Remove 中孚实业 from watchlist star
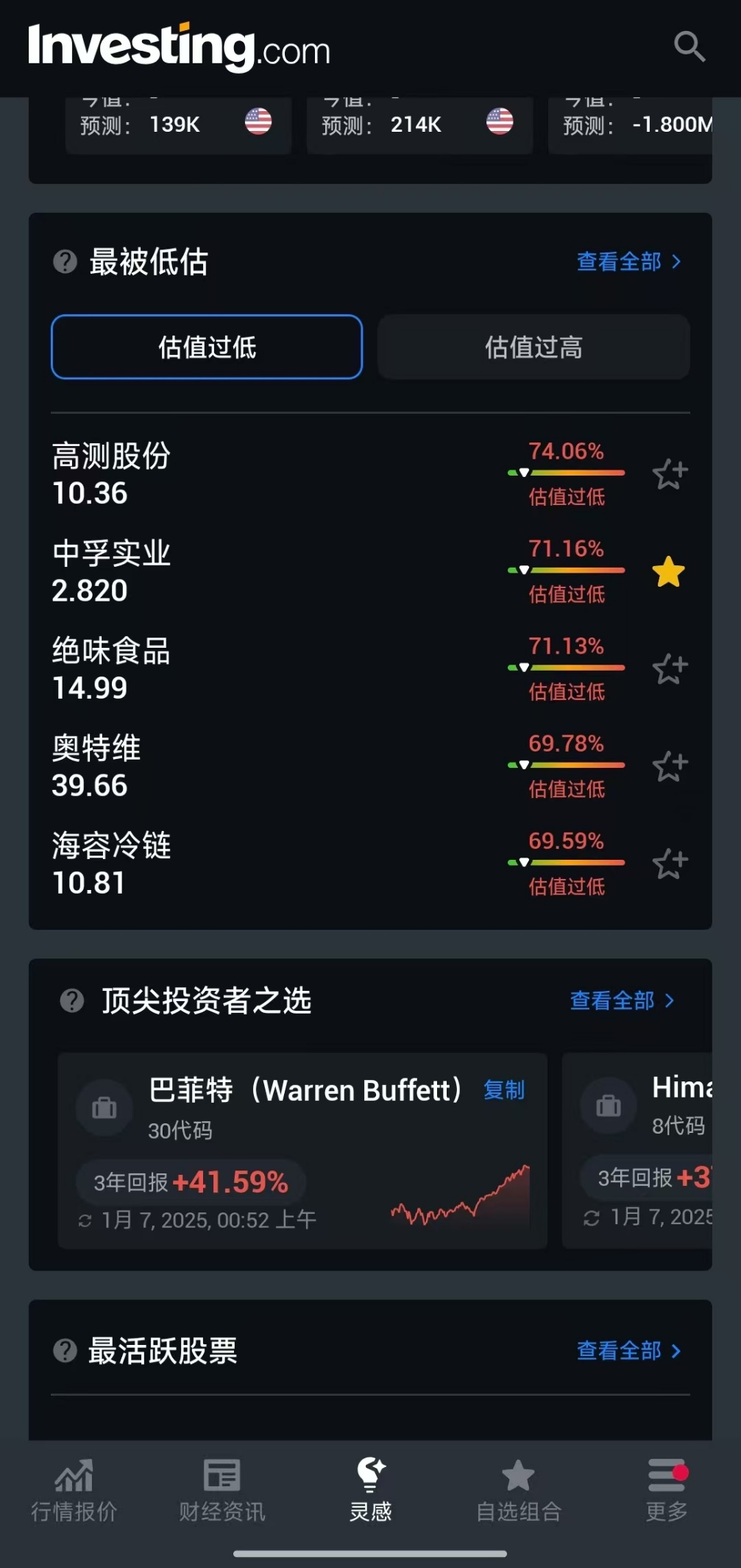 click(669, 572)
